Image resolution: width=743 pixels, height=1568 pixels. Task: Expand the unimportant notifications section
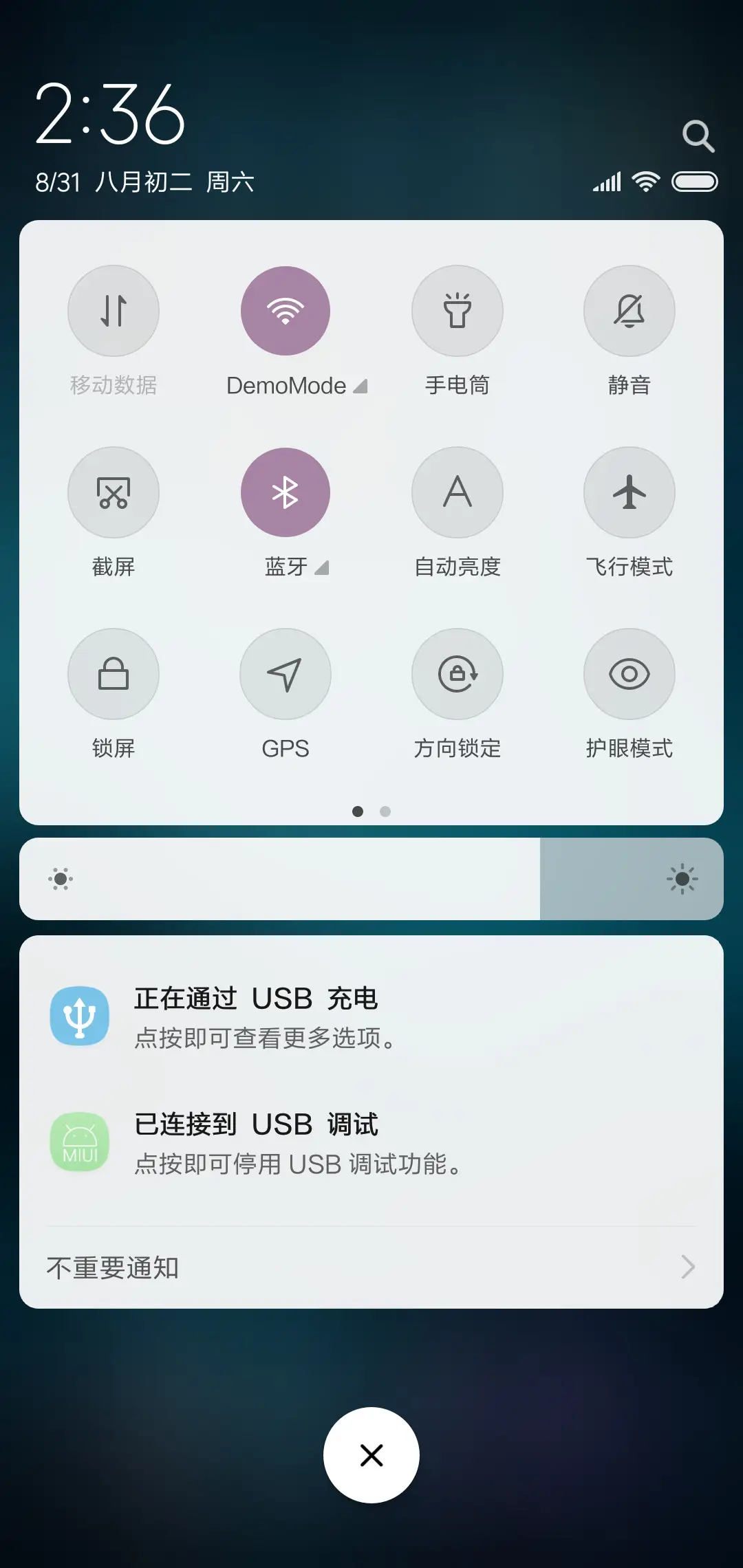(x=371, y=1267)
